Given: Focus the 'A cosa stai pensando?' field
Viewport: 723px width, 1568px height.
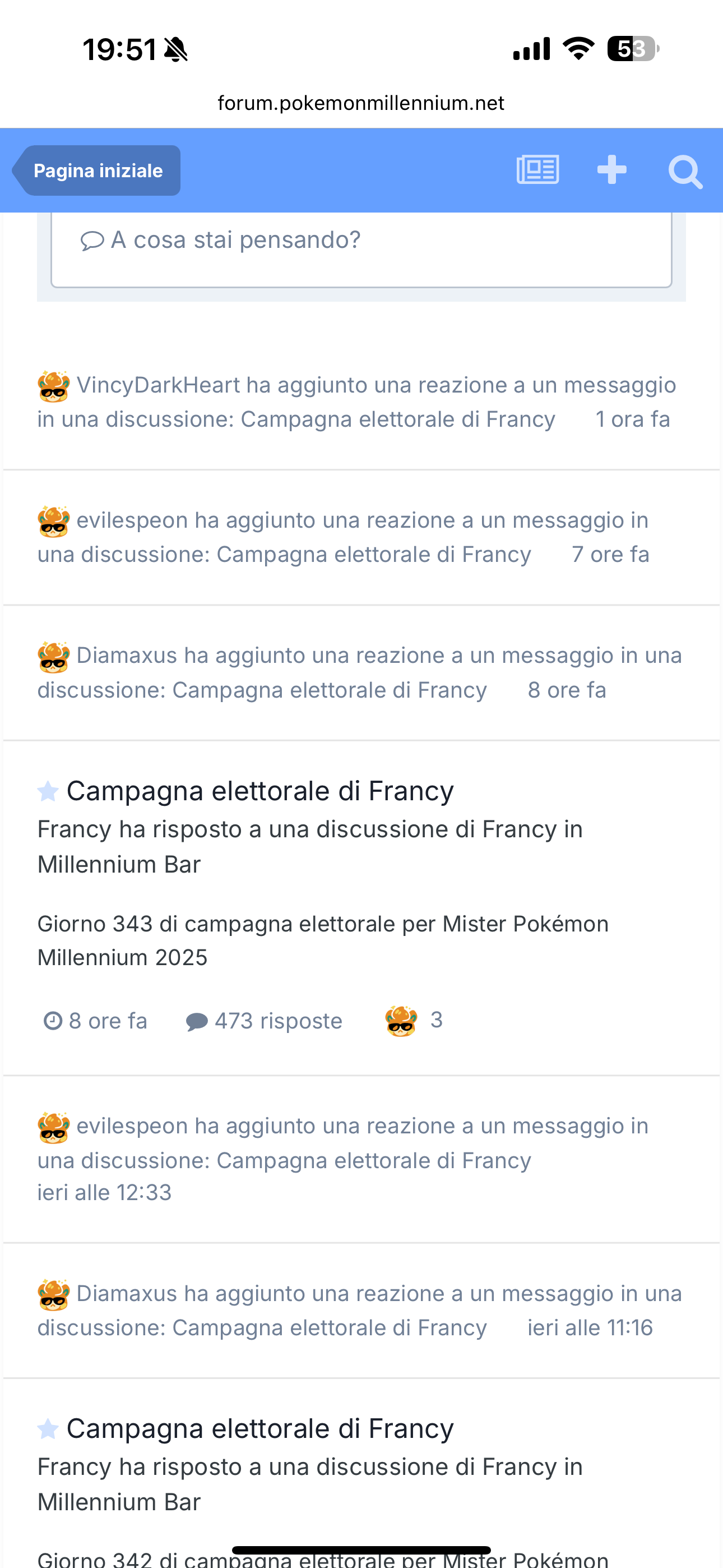Looking at the screenshot, I should 361,241.
